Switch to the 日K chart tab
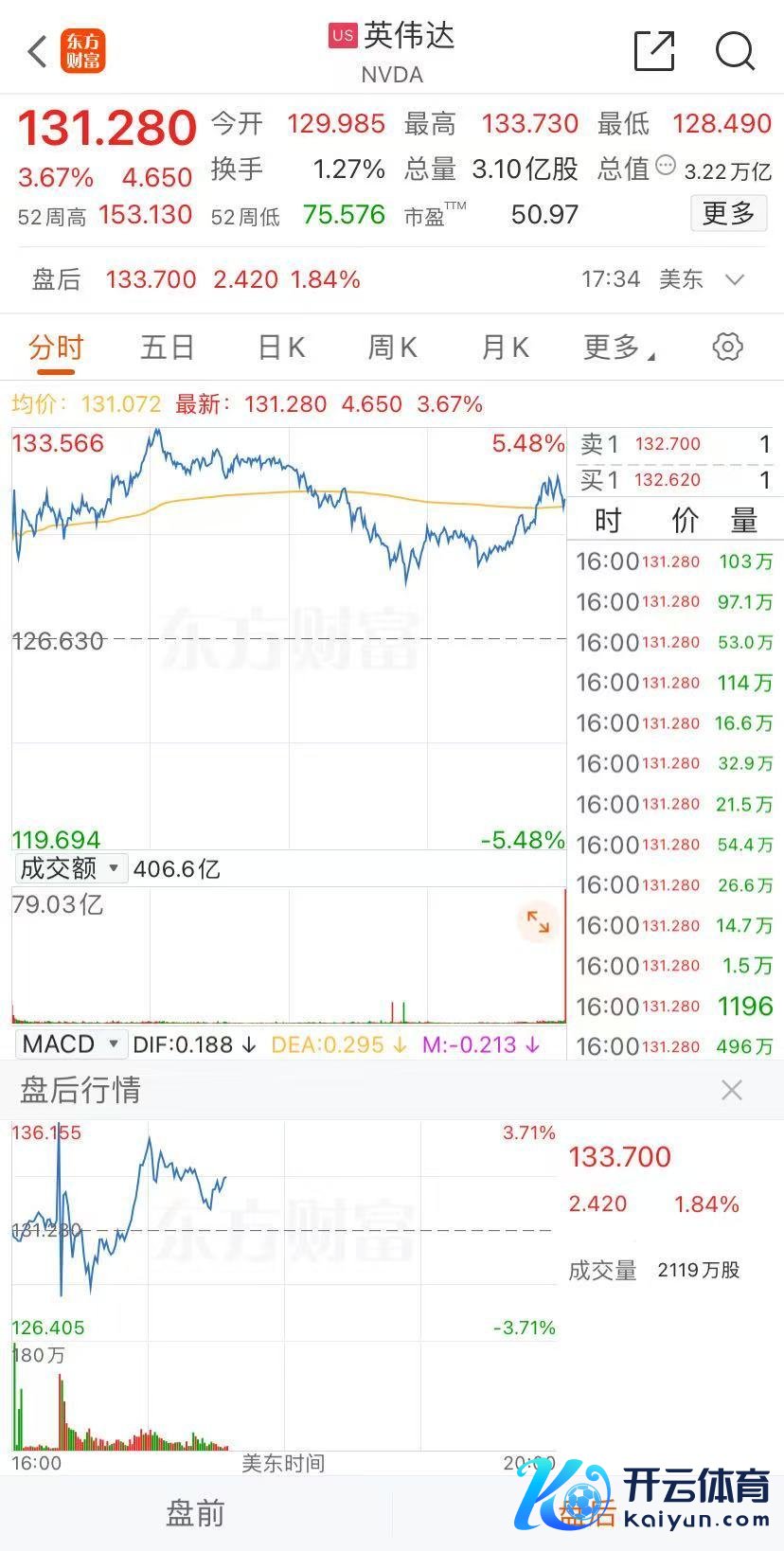The image size is (784, 1551). coord(281,348)
